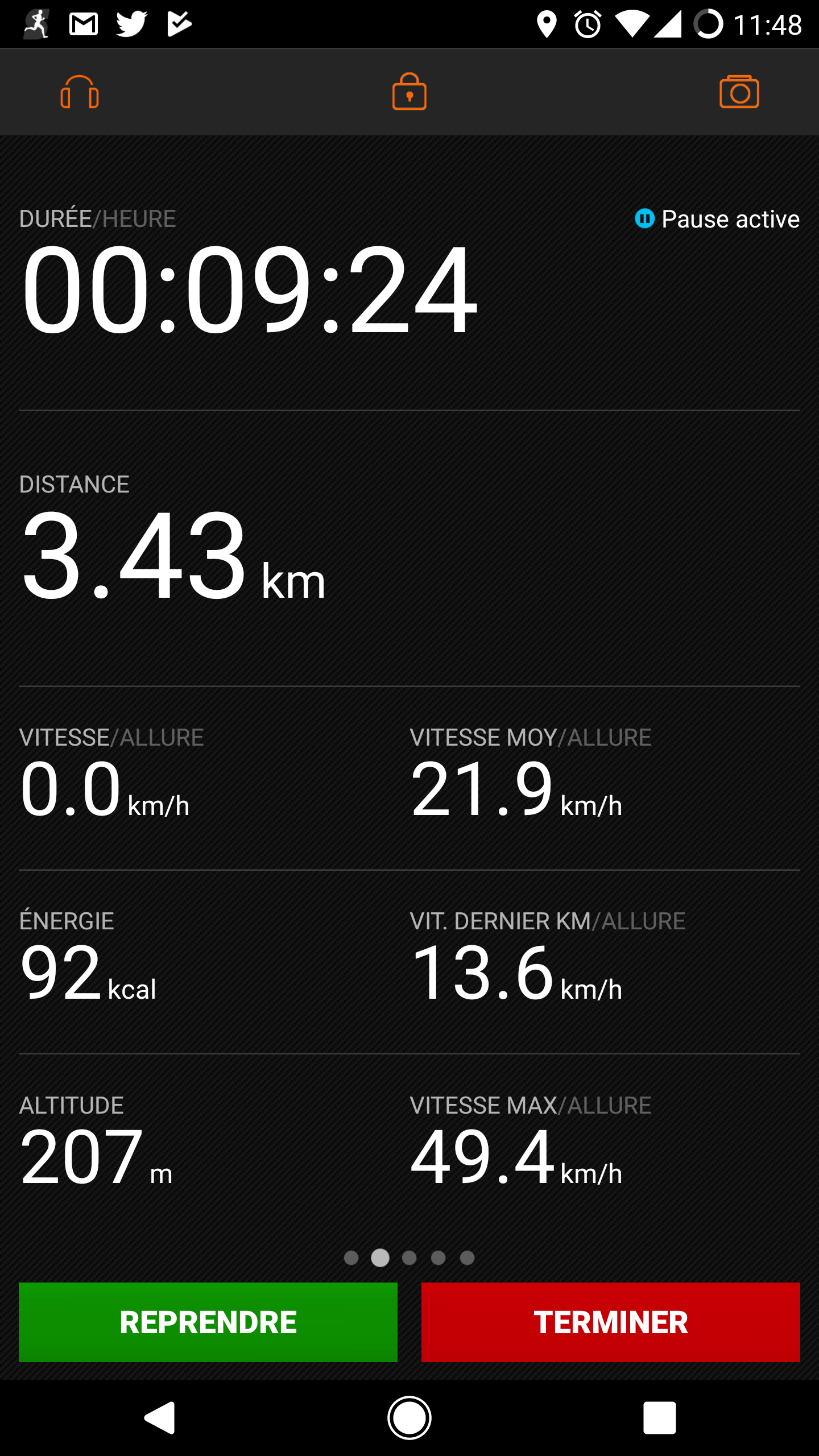Open the headphones audio settings
Screen dimensions: 819x1456
tap(80, 92)
